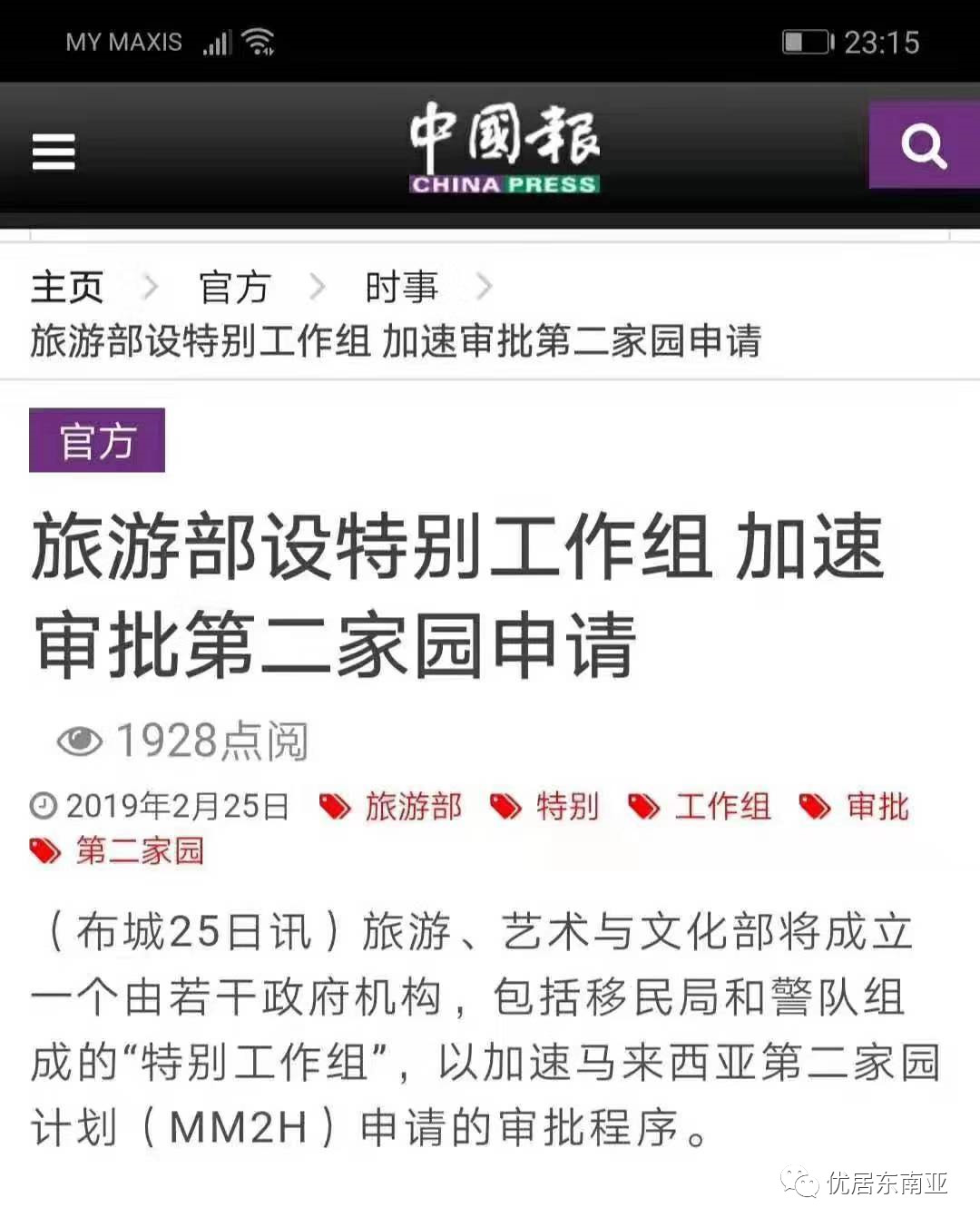
Task: Open the 特别 tag
Action: click(566, 806)
